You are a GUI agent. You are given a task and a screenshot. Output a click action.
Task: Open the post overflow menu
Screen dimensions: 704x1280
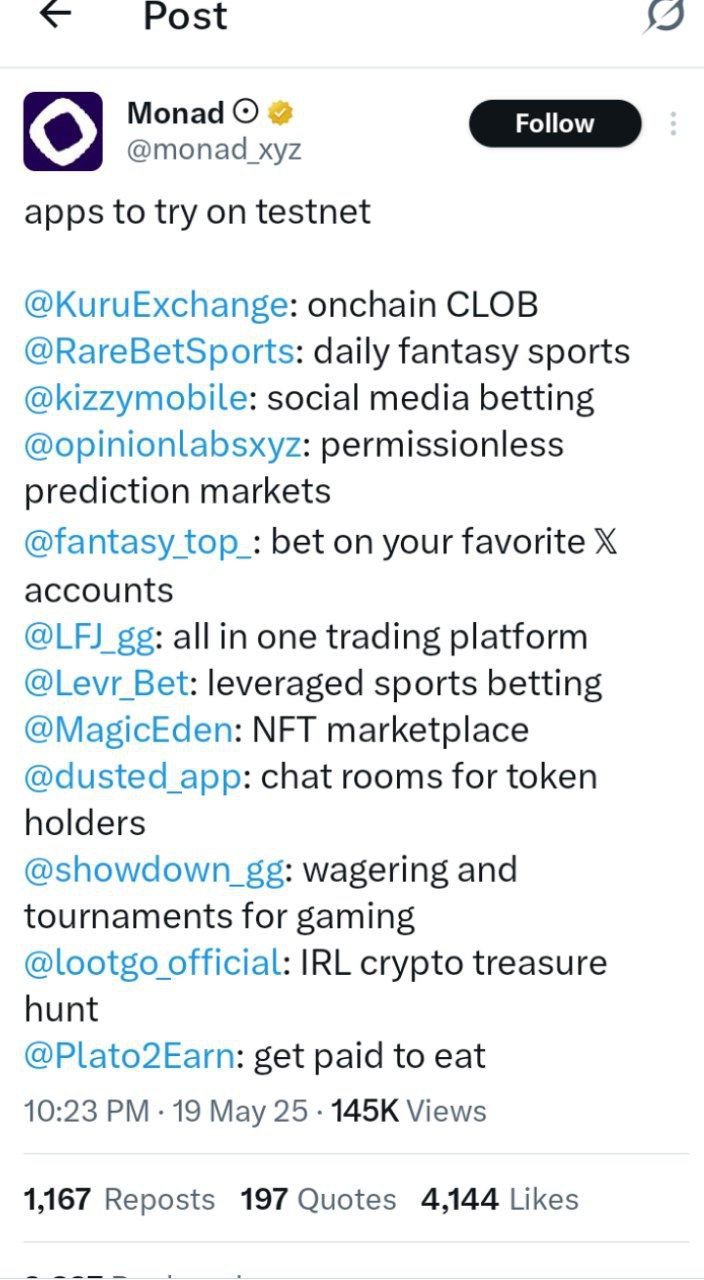[673, 124]
